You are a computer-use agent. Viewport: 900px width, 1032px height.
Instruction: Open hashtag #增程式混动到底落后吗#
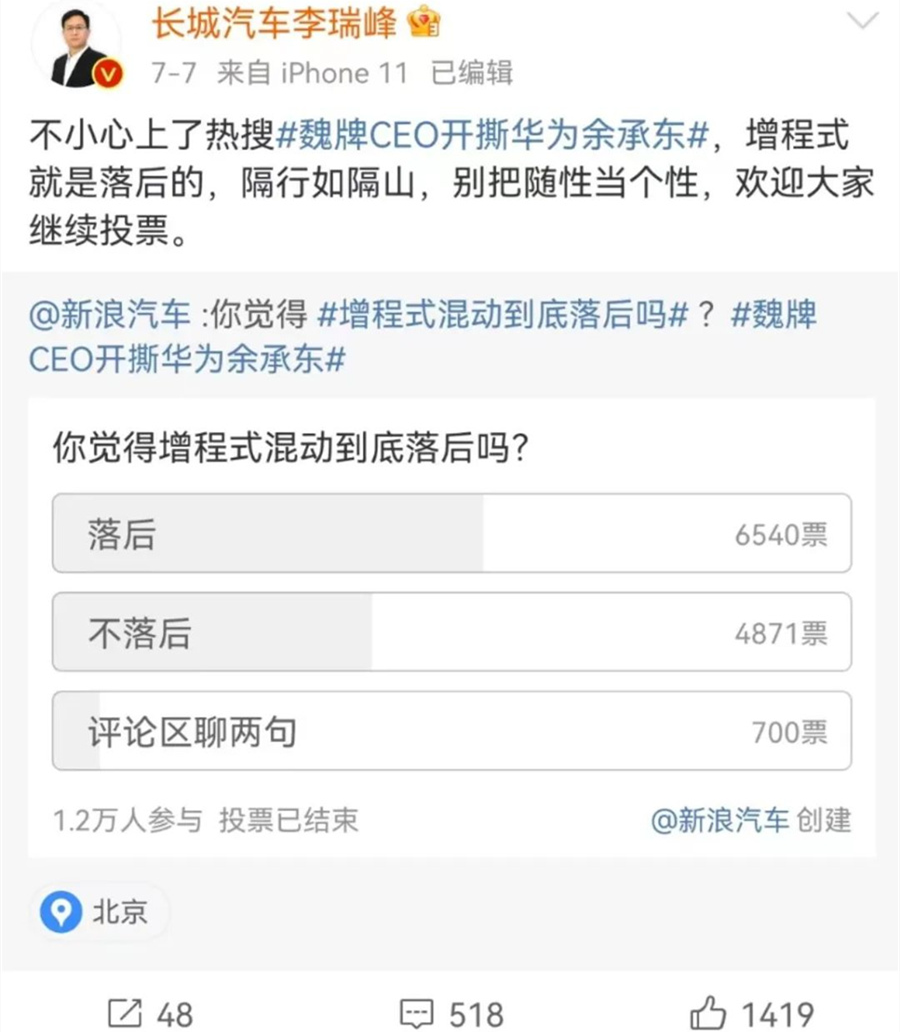click(503, 315)
